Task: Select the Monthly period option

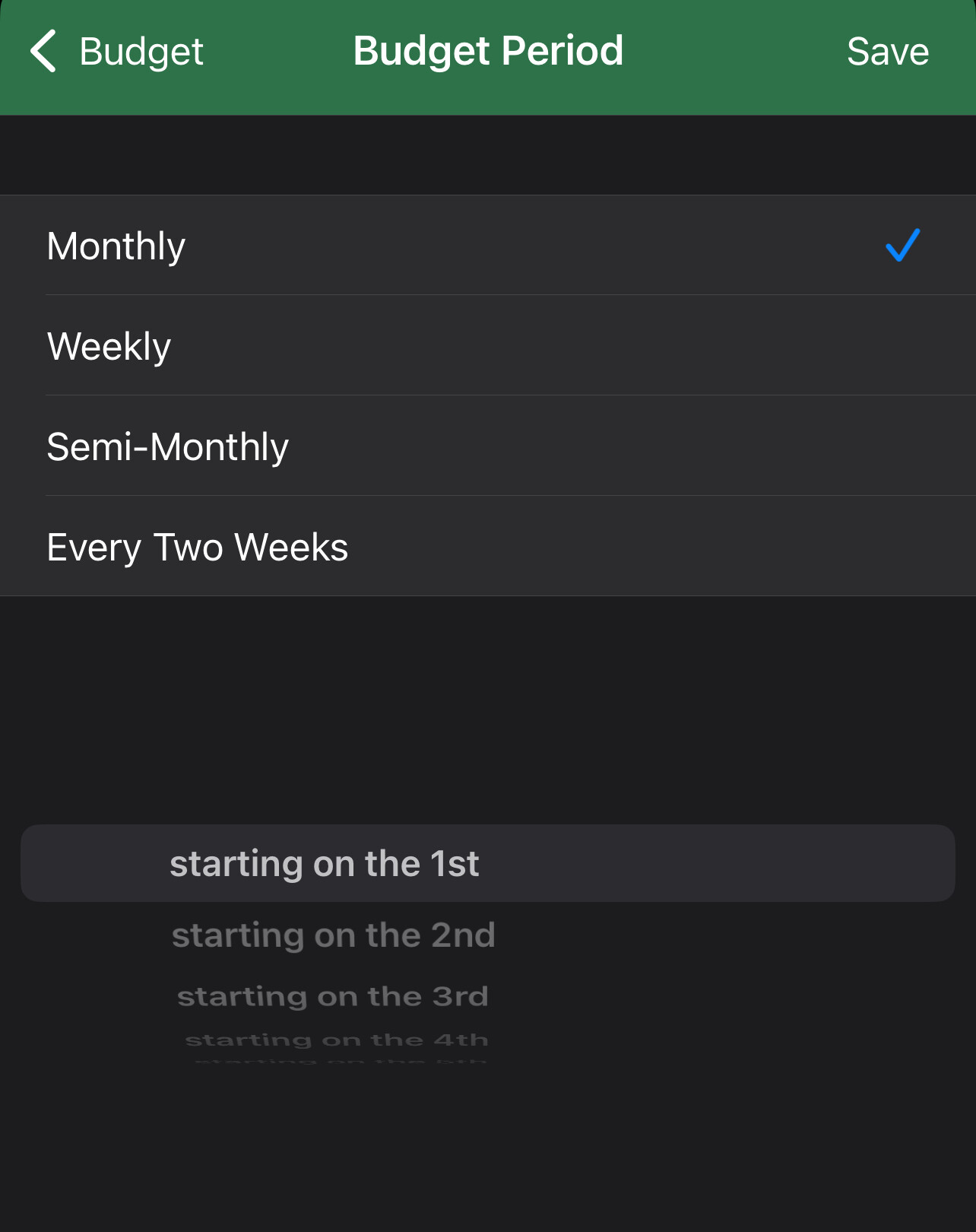Action: click(x=486, y=246)
